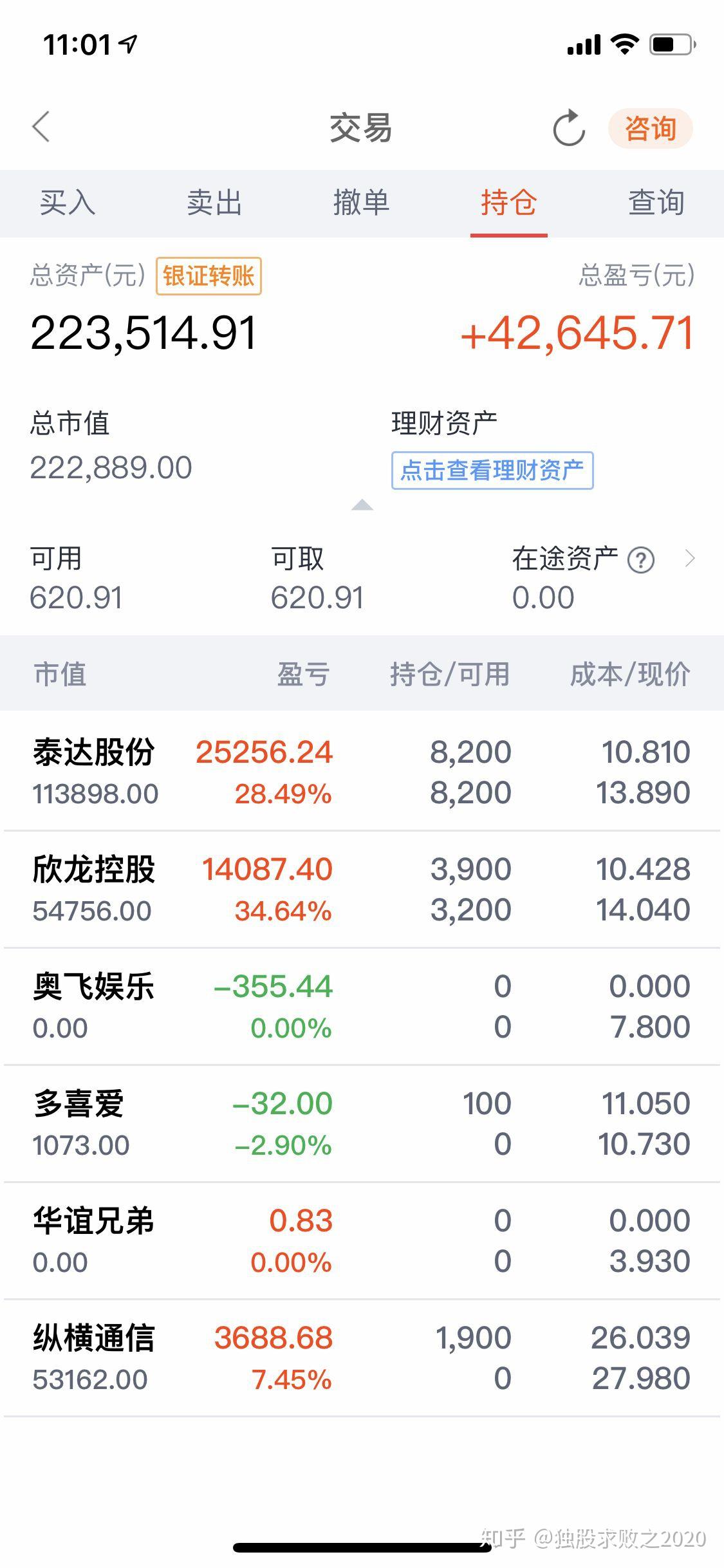Switch to the 买入 tab
This screenshot has height=1568, width=724.
coord(68,203)
